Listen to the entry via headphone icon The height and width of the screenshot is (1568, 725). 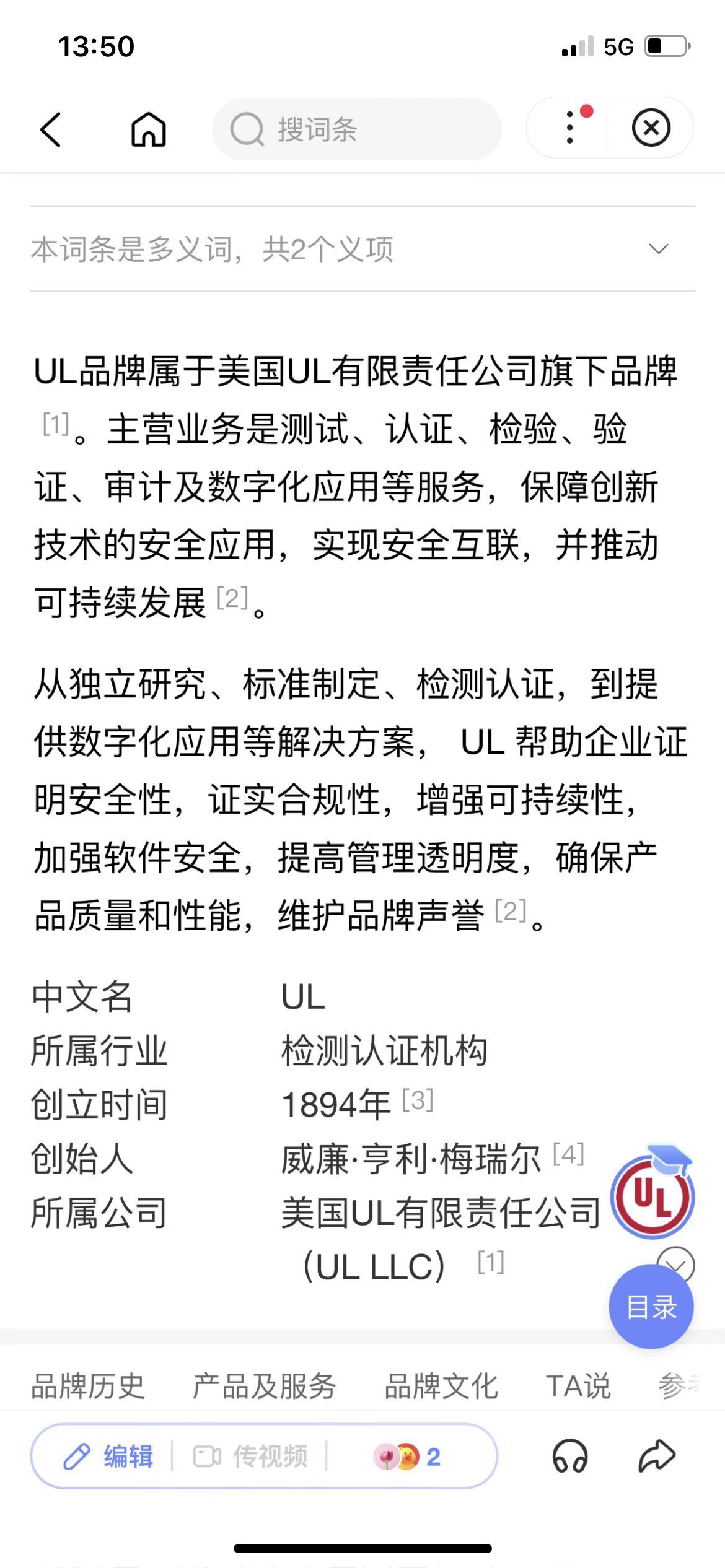[570, 1455]
